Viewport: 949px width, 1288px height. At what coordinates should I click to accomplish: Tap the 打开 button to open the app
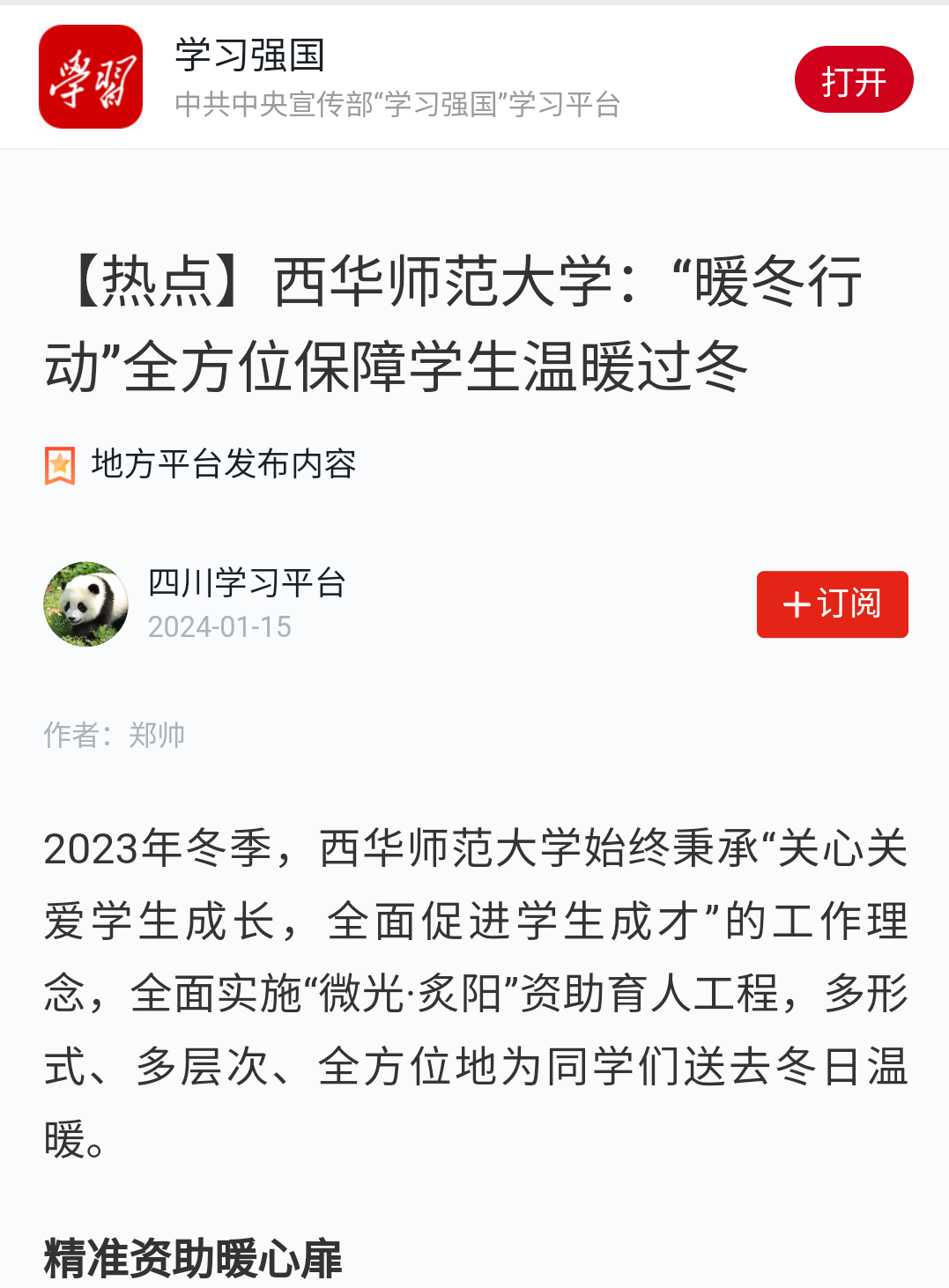tap(853, 80)
